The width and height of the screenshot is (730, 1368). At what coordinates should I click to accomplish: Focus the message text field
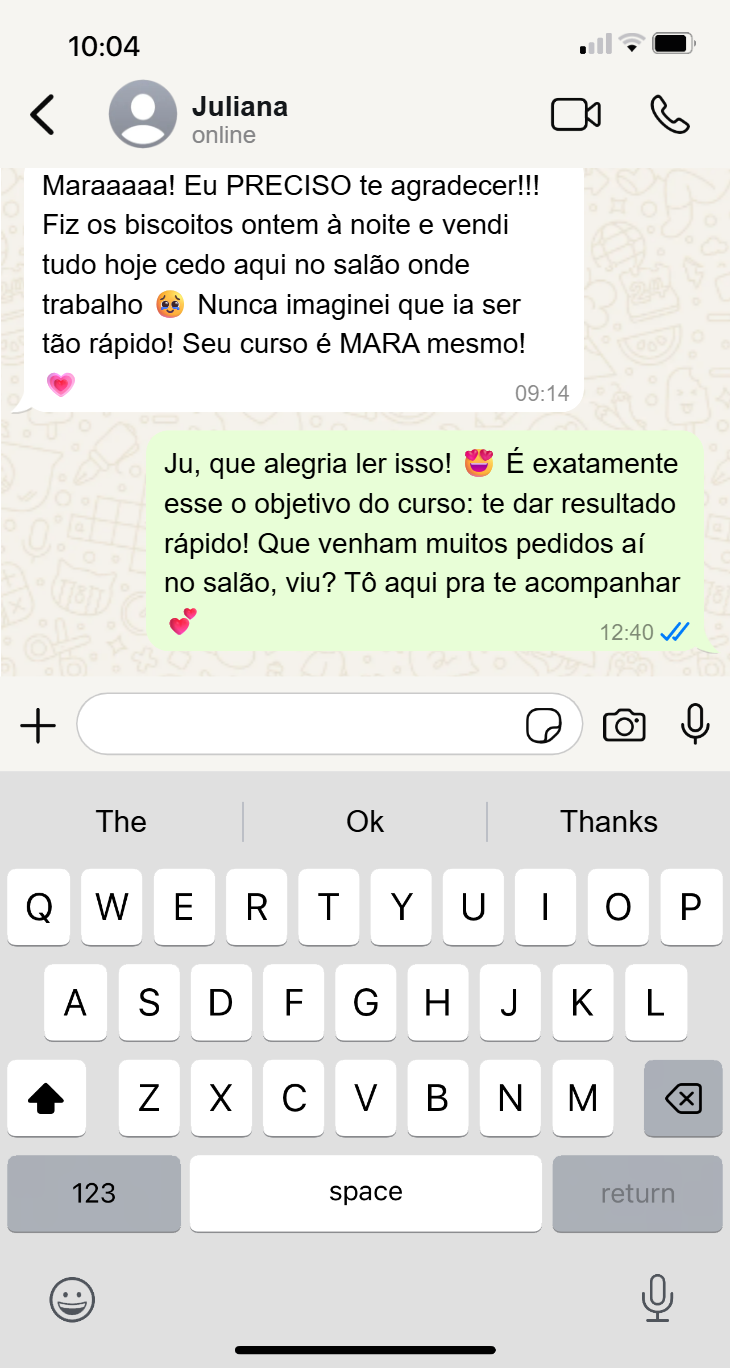pyautogui.click(x=300, y=724)
